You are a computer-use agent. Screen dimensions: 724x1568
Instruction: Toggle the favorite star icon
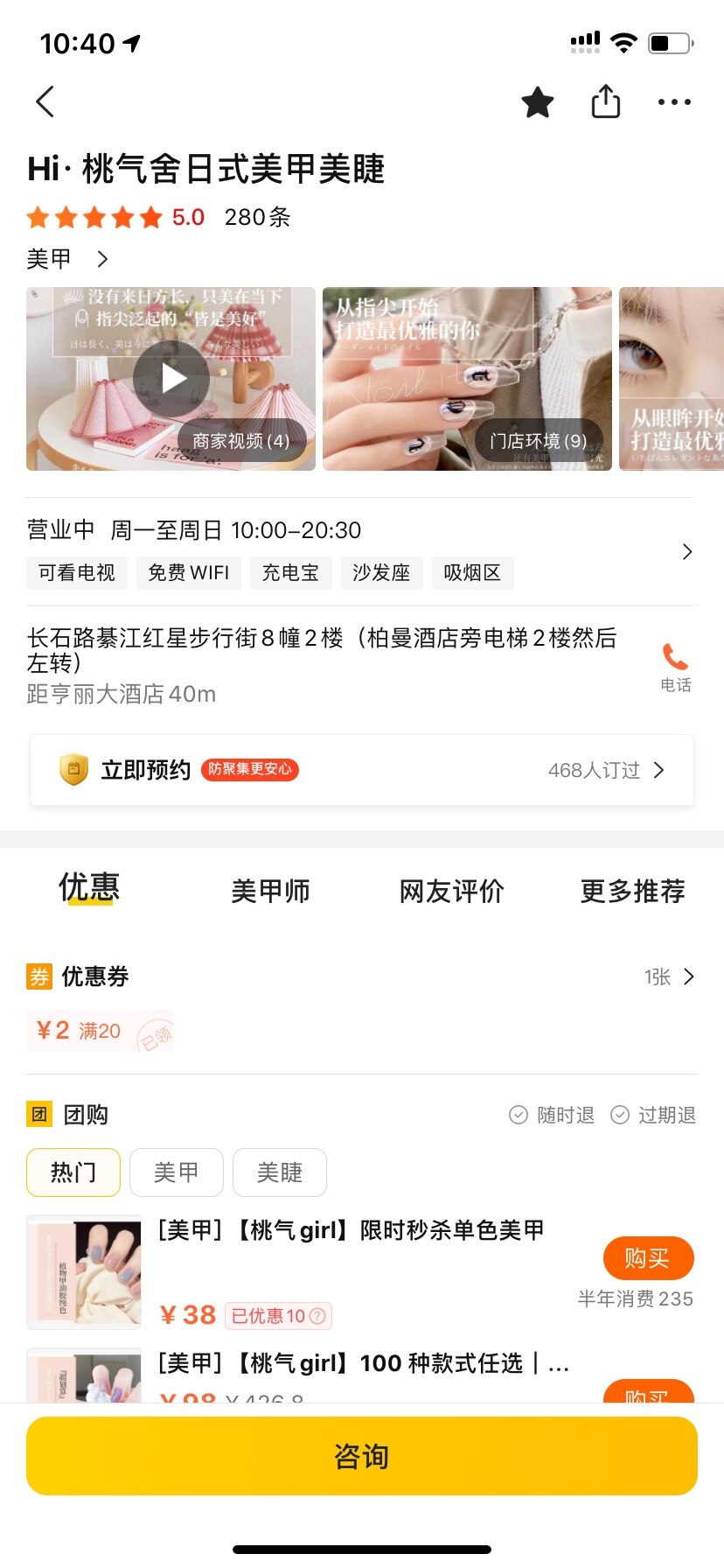[x=537, y=102]
